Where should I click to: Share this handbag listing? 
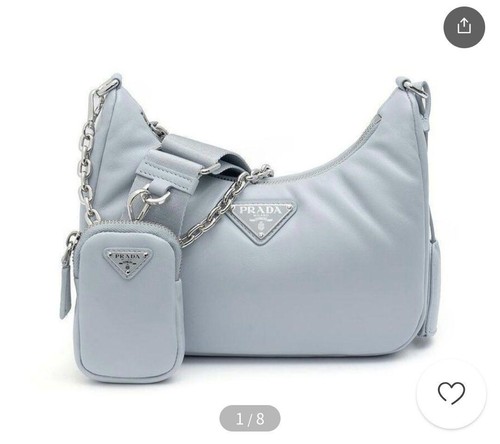tap(464, 27)
